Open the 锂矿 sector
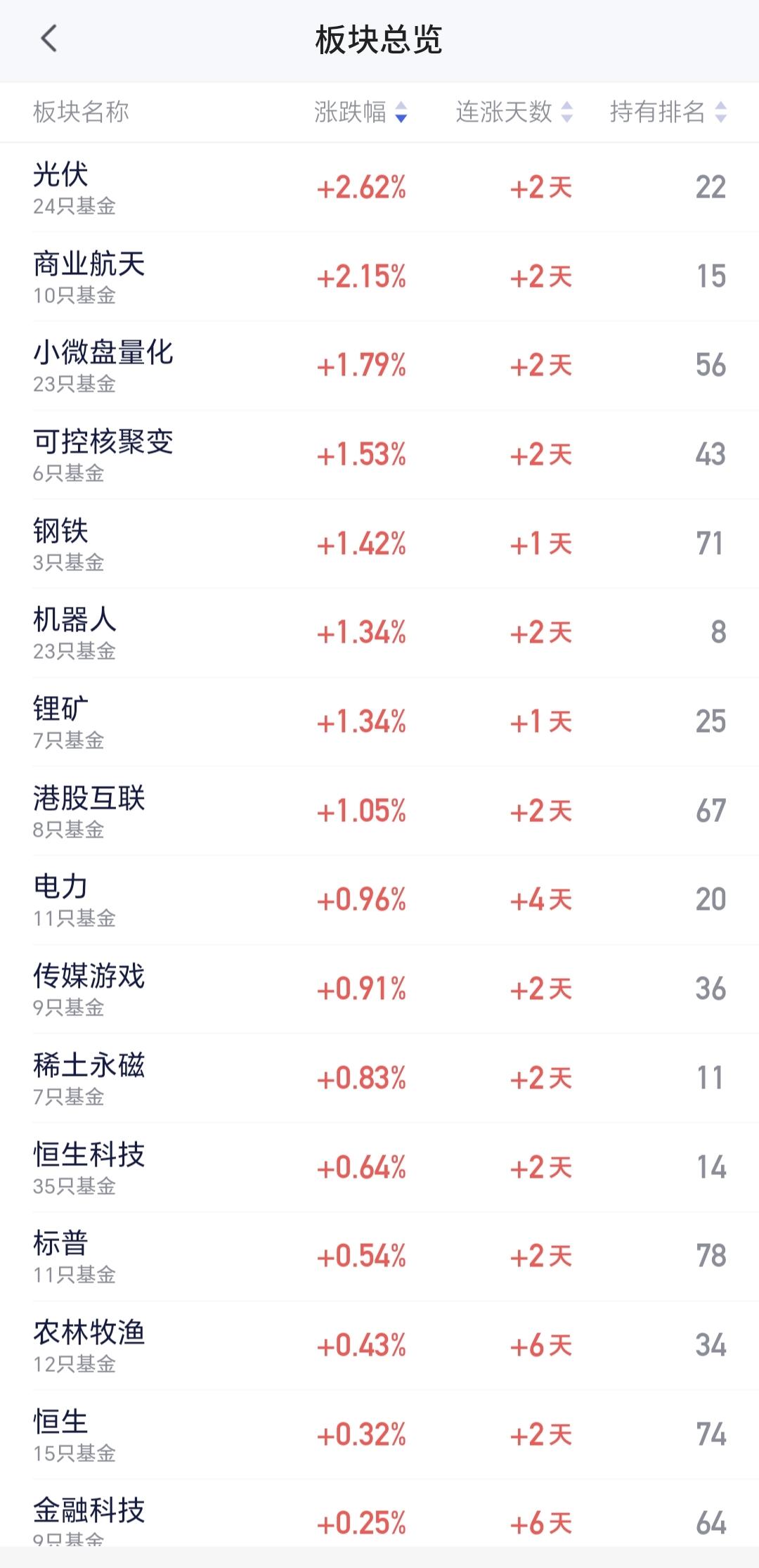 tap(379, 722)
